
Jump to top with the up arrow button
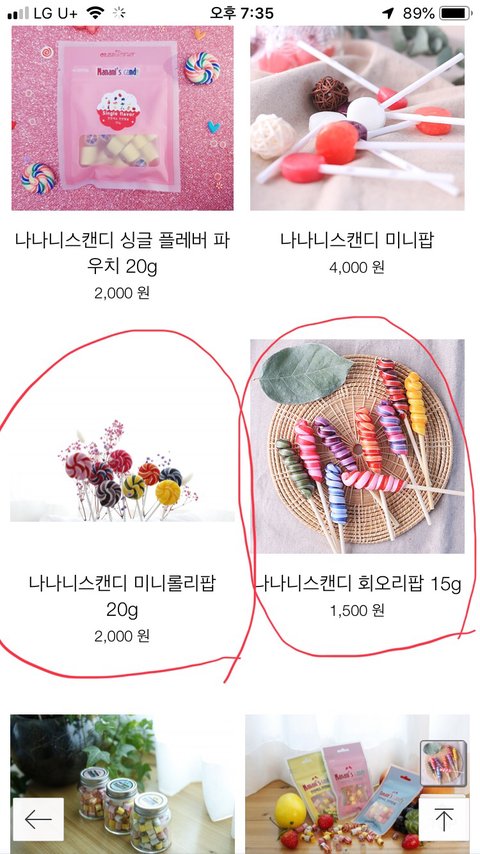[x=443, y=819]
